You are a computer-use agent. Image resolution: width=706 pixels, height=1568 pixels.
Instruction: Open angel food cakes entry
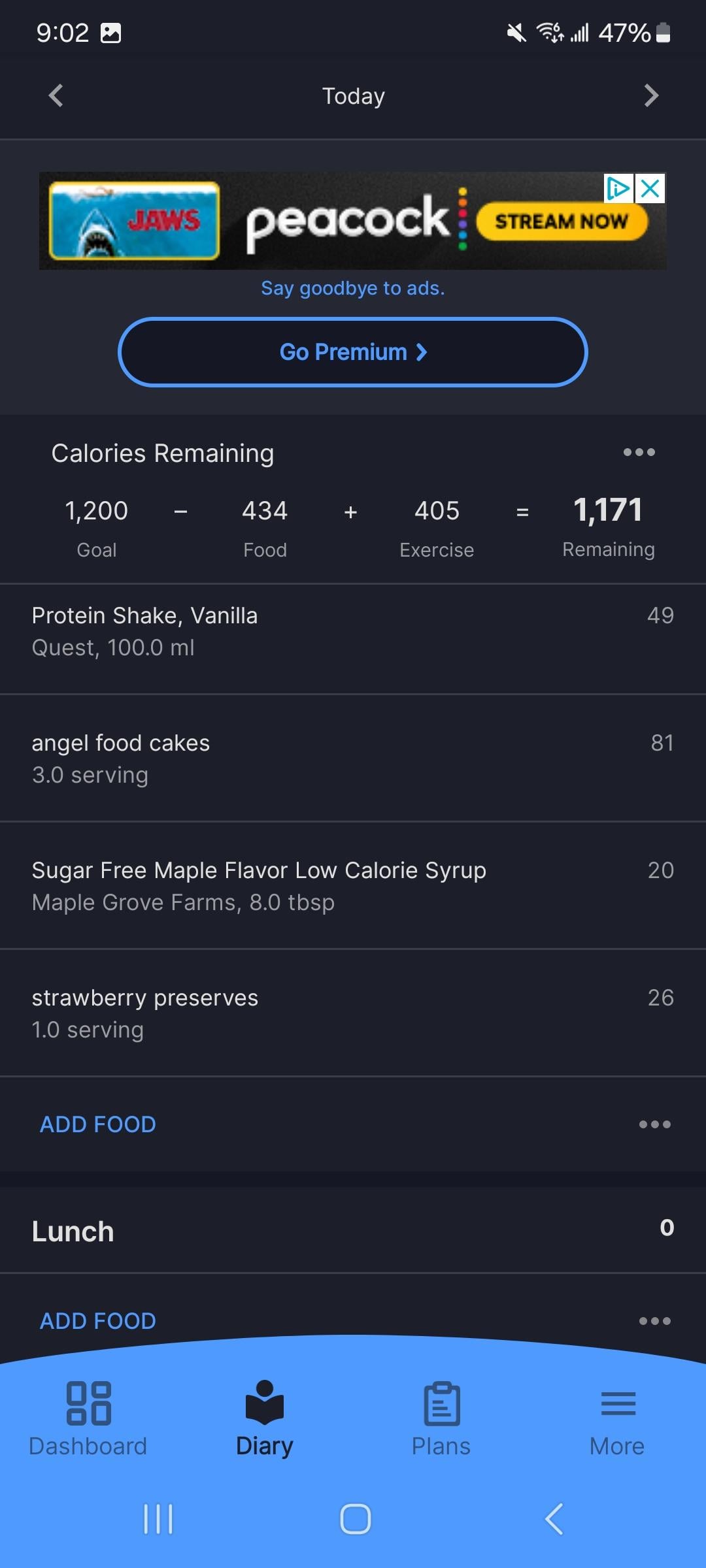353,759
